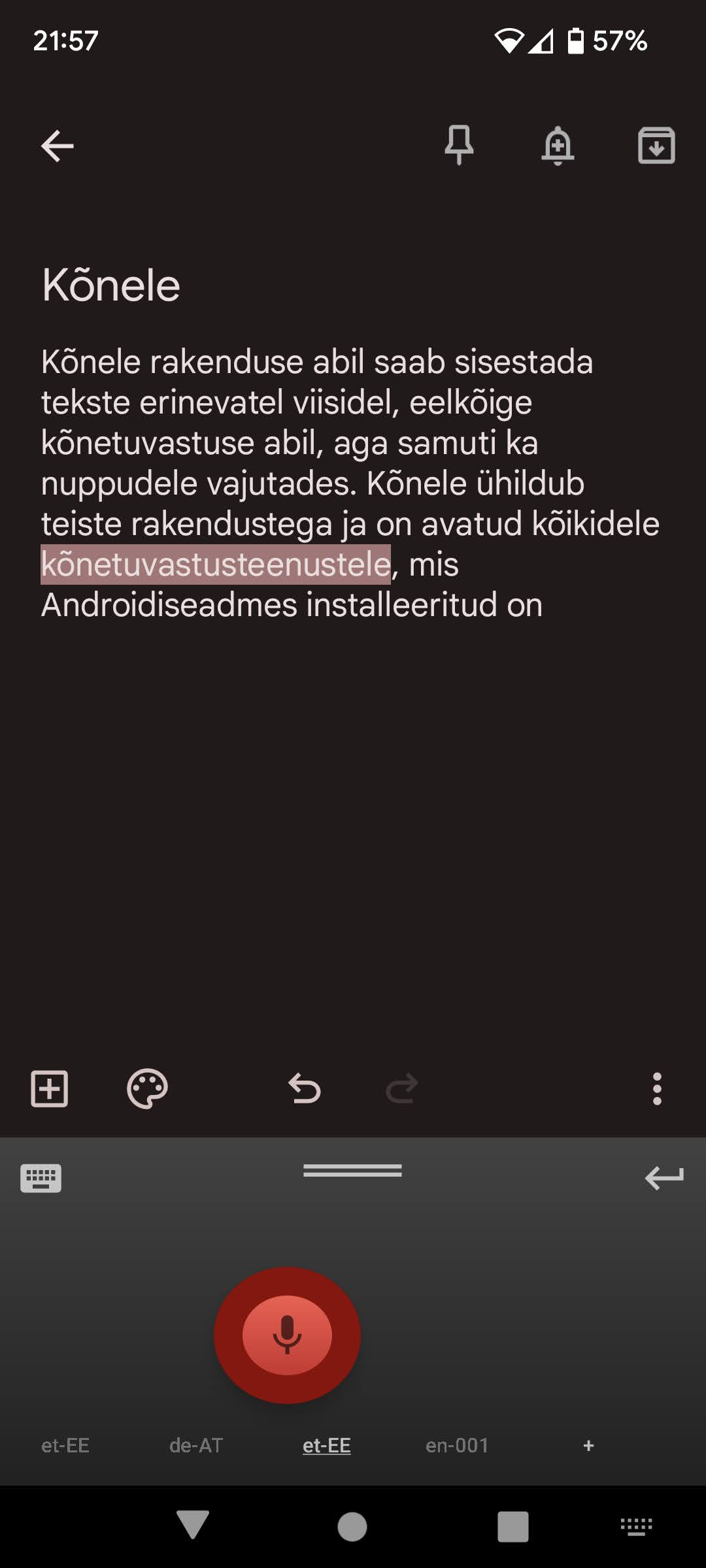This screenshot has width=706, height=1568.
Task: Pin this note
Action: tap(459, 145)
